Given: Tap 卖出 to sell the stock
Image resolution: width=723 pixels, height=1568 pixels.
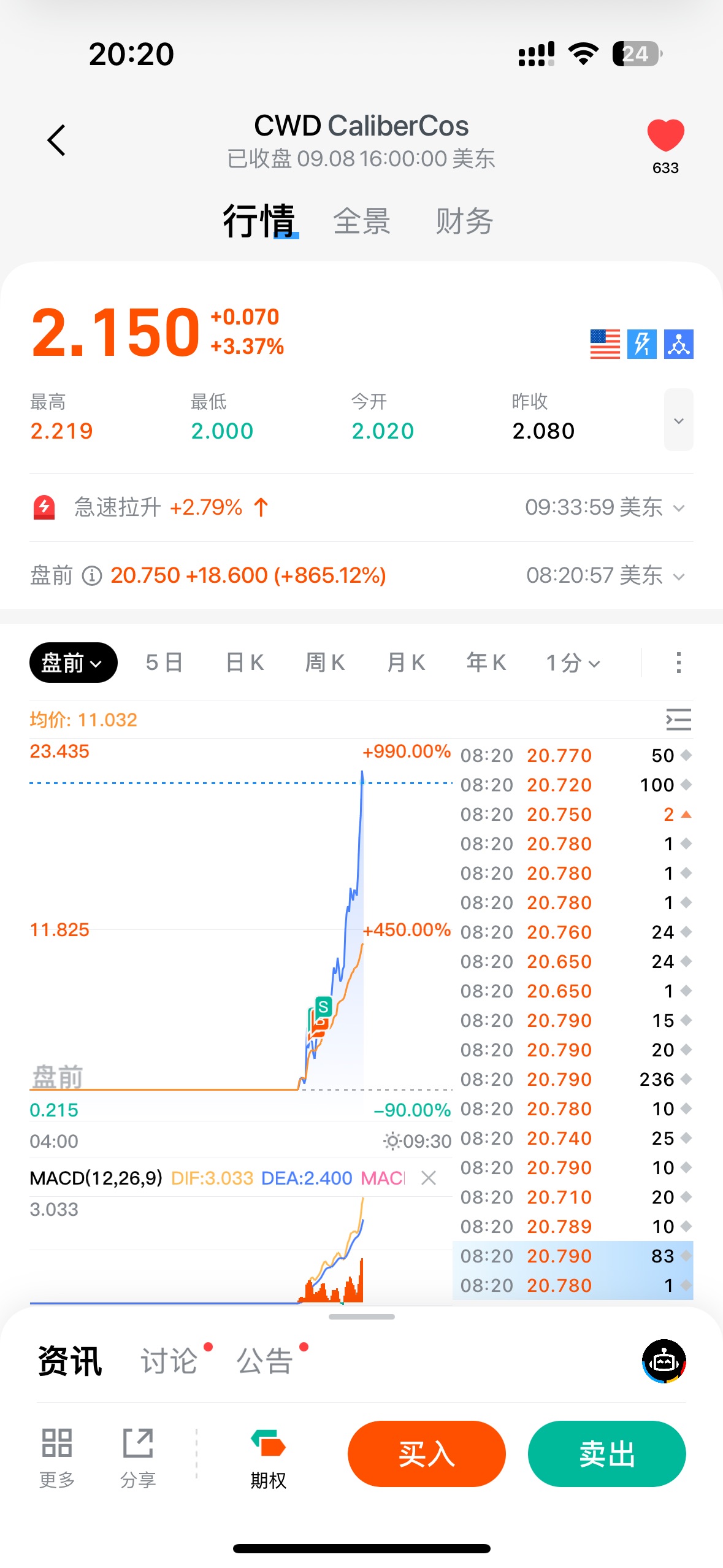Looking at the screenshot, I should click(606, 1454).
